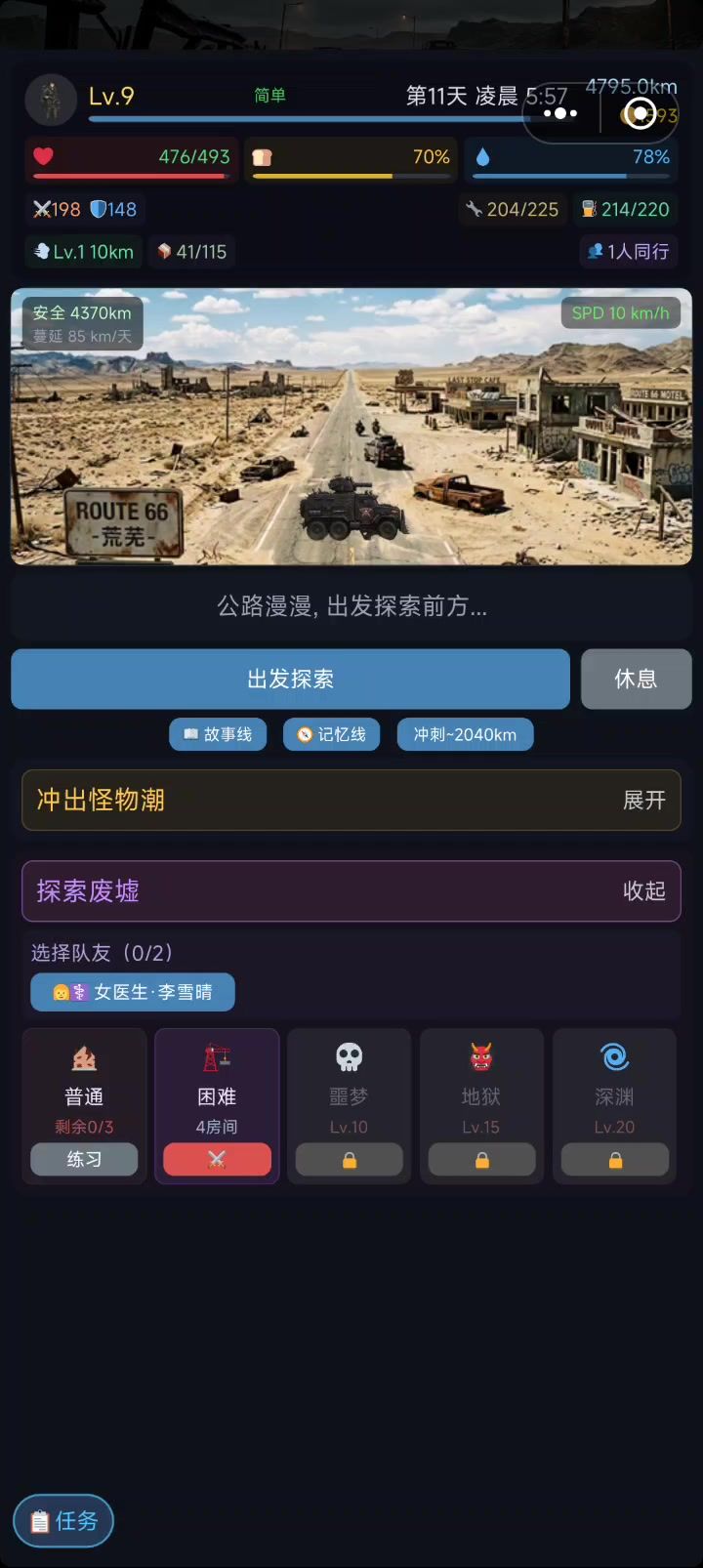Open the 故事线 storyline chip
703x1568 pixels.
pyautogui.click(x=218, y=734)
